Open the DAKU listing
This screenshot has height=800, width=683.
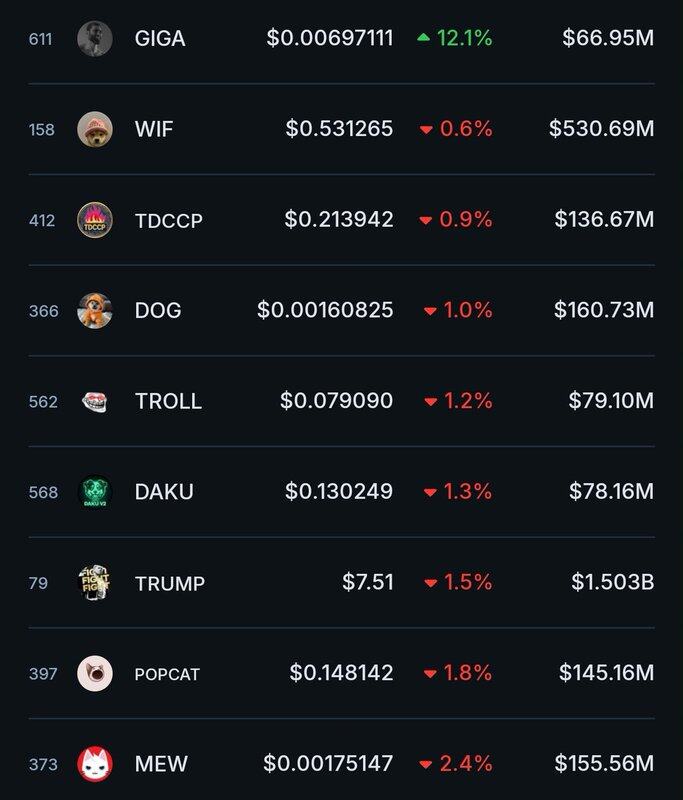point(164,491)
